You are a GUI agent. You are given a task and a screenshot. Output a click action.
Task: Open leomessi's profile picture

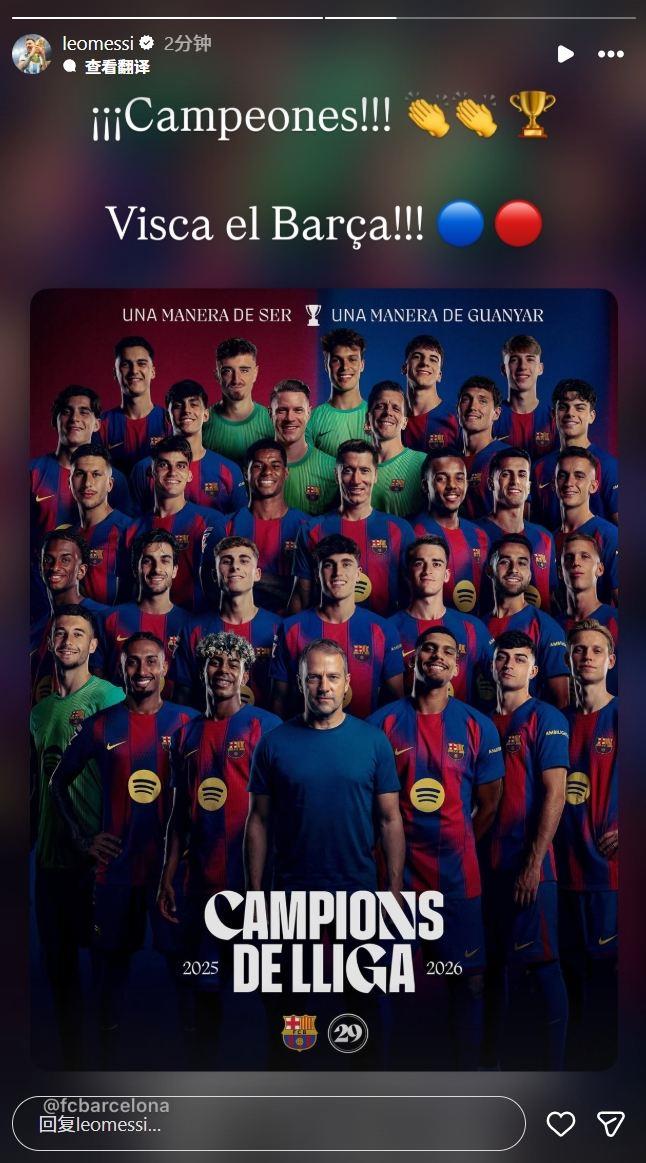32,54
